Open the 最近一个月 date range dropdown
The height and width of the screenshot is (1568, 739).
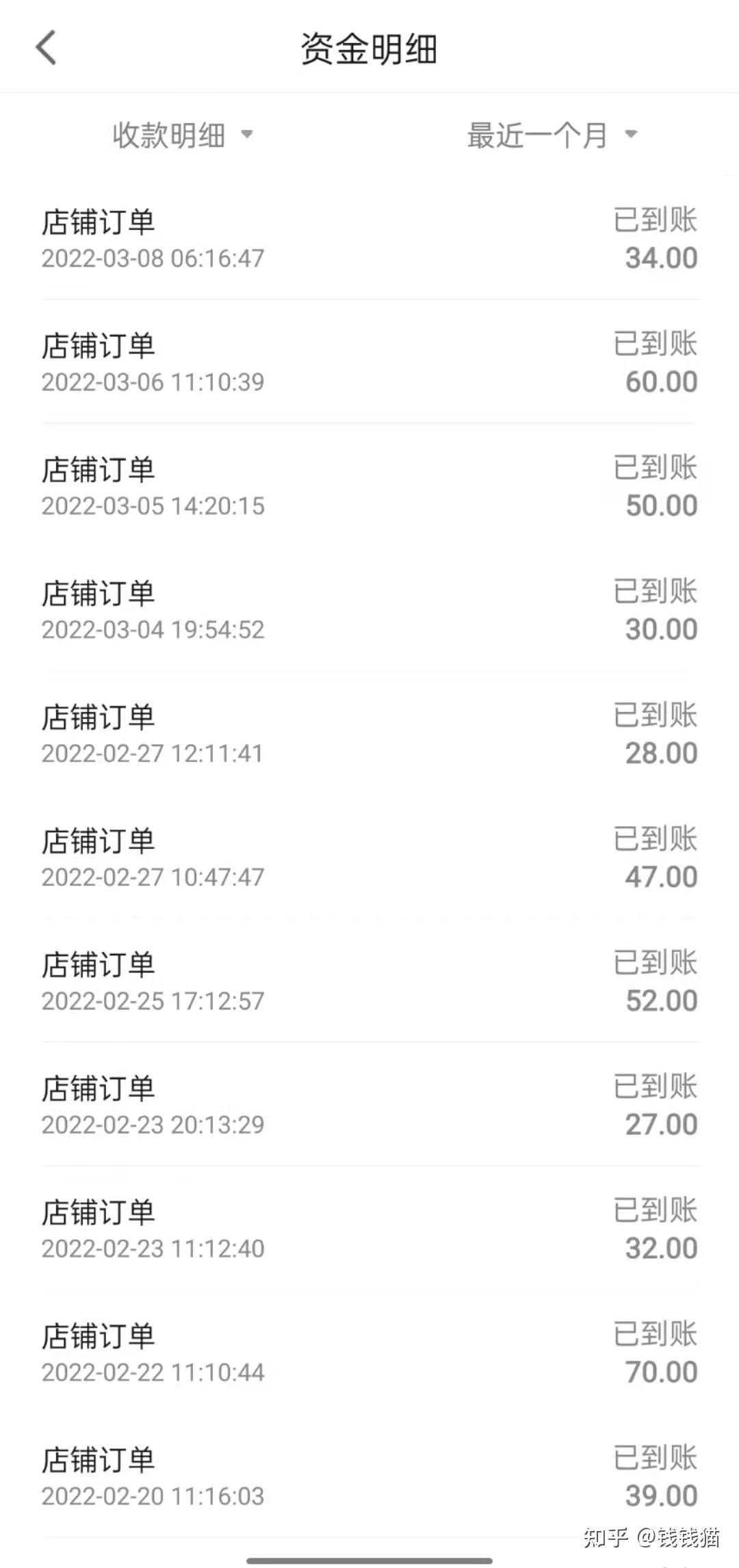(x=552, y=135)
